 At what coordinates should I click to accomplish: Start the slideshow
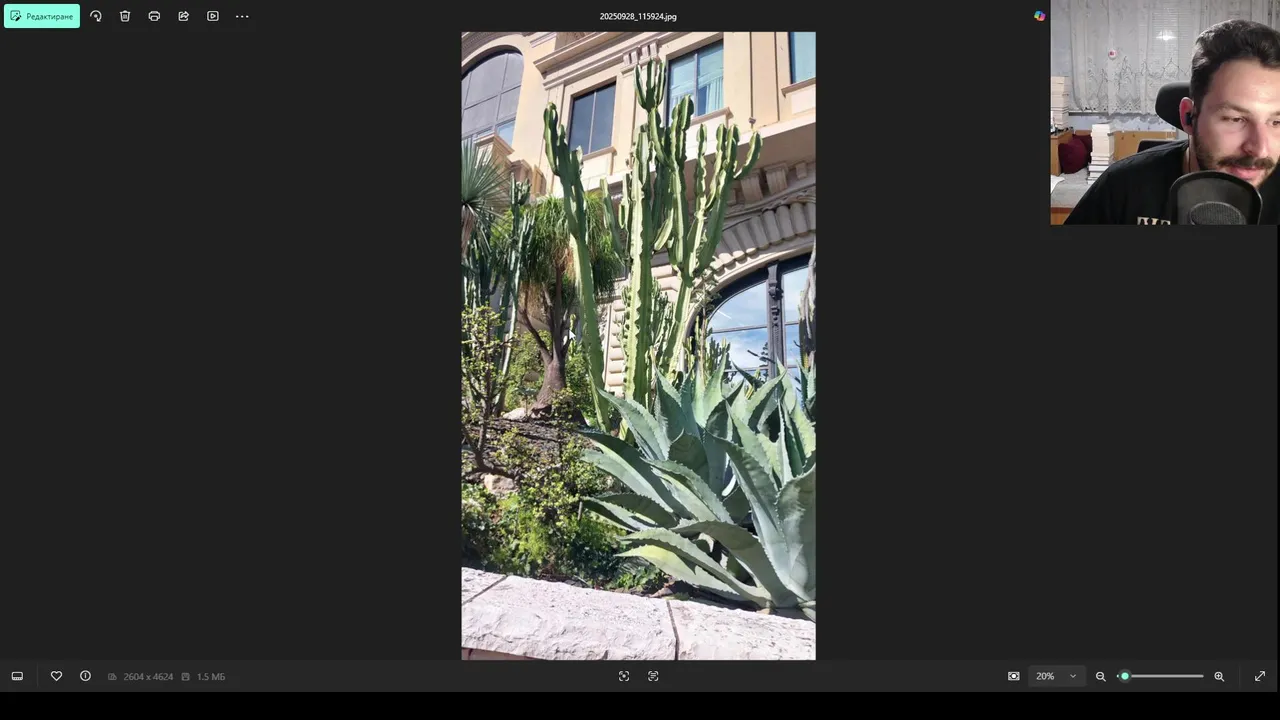click(x=213, y=16)
